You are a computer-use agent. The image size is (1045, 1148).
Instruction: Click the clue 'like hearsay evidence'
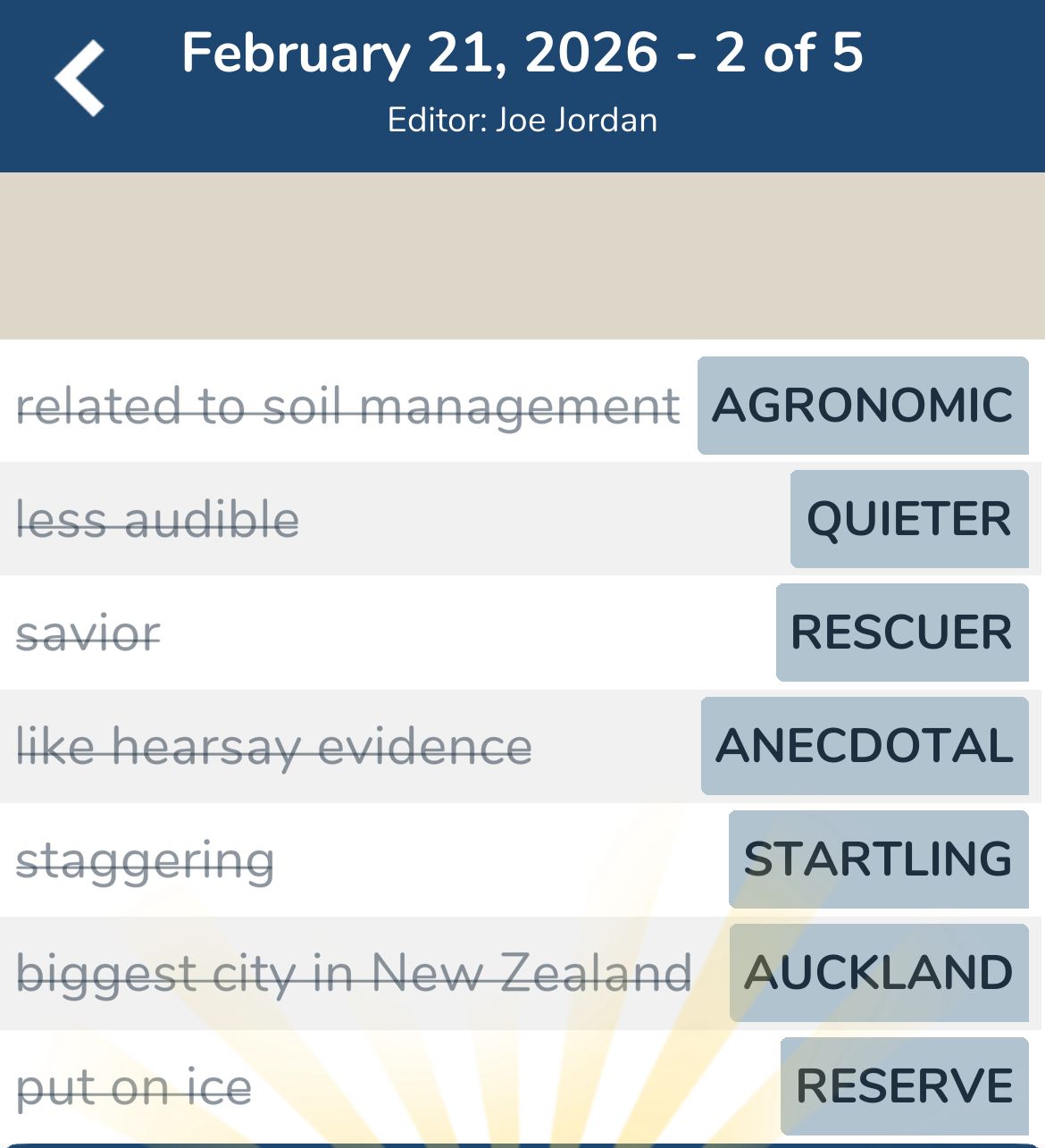(274, 745)
